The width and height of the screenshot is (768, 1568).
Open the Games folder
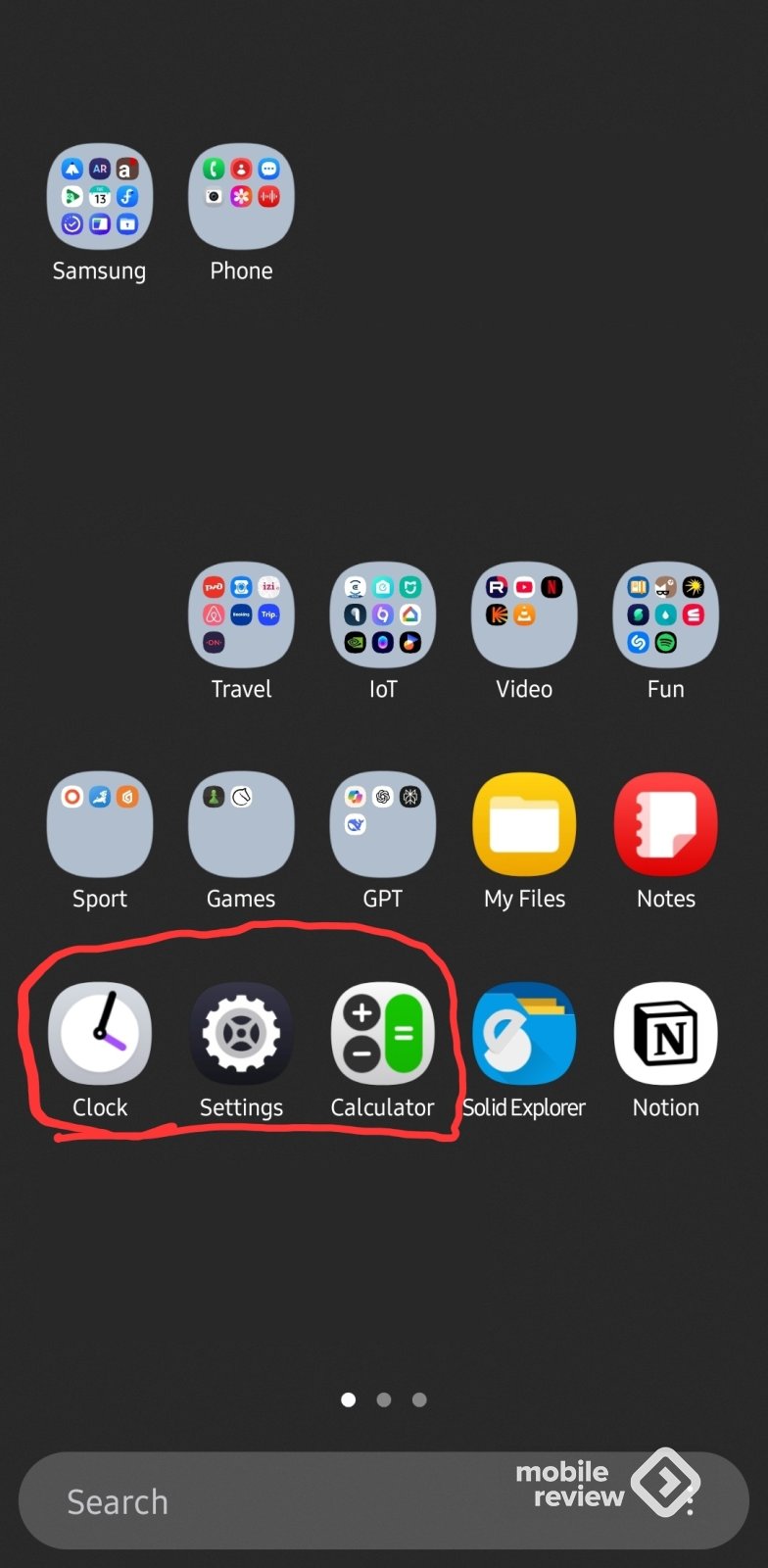(241, 824)
